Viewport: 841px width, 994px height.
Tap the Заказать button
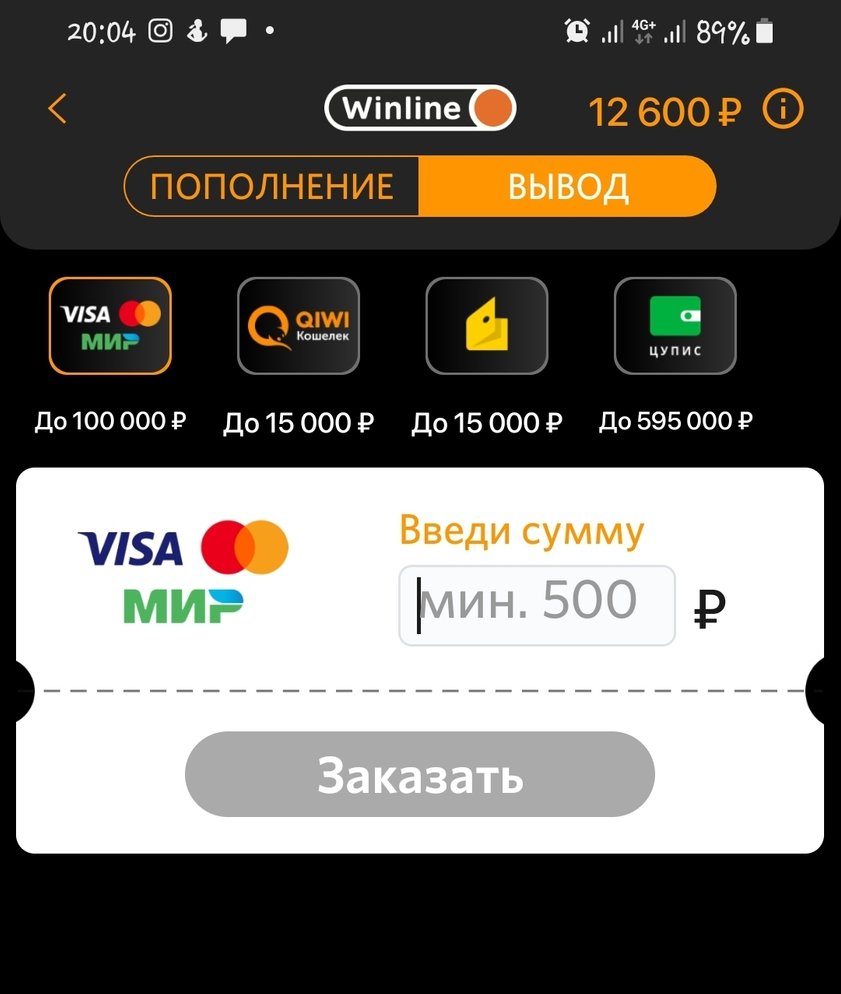(420, 775)
